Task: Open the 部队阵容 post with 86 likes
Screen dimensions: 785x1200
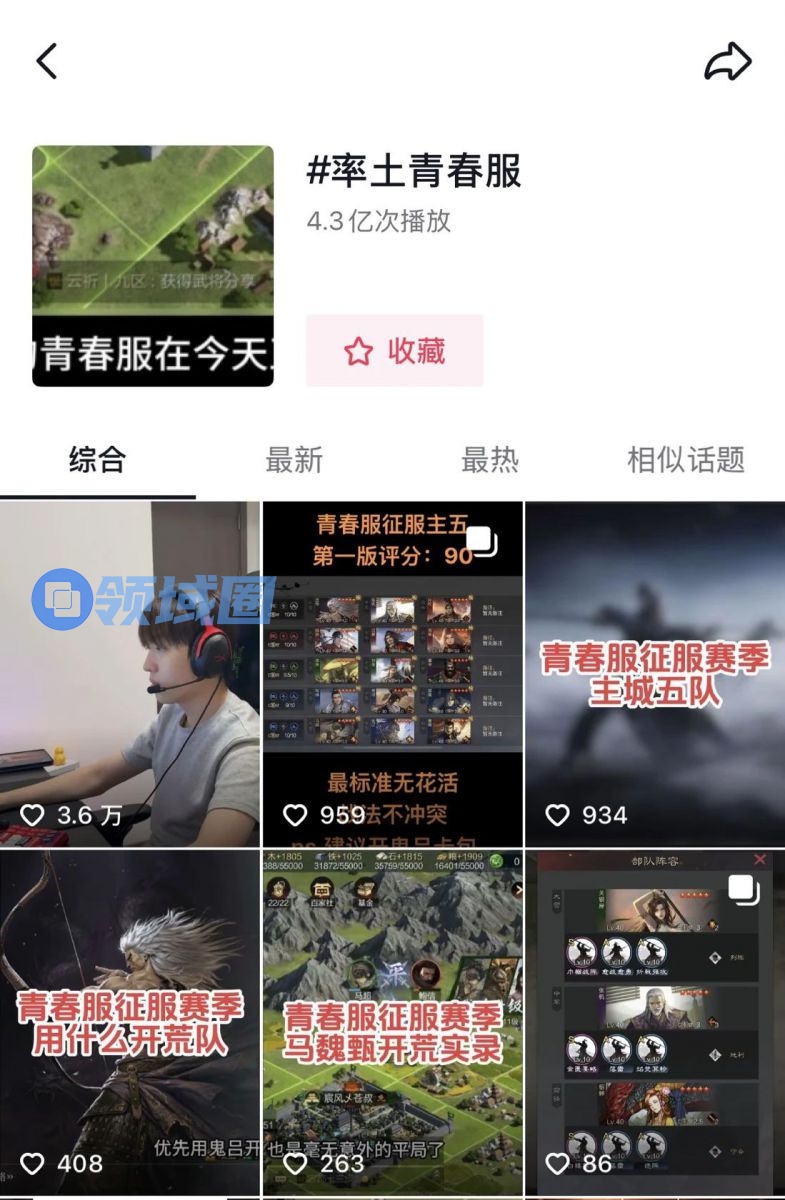Action: pos(655,1022)
